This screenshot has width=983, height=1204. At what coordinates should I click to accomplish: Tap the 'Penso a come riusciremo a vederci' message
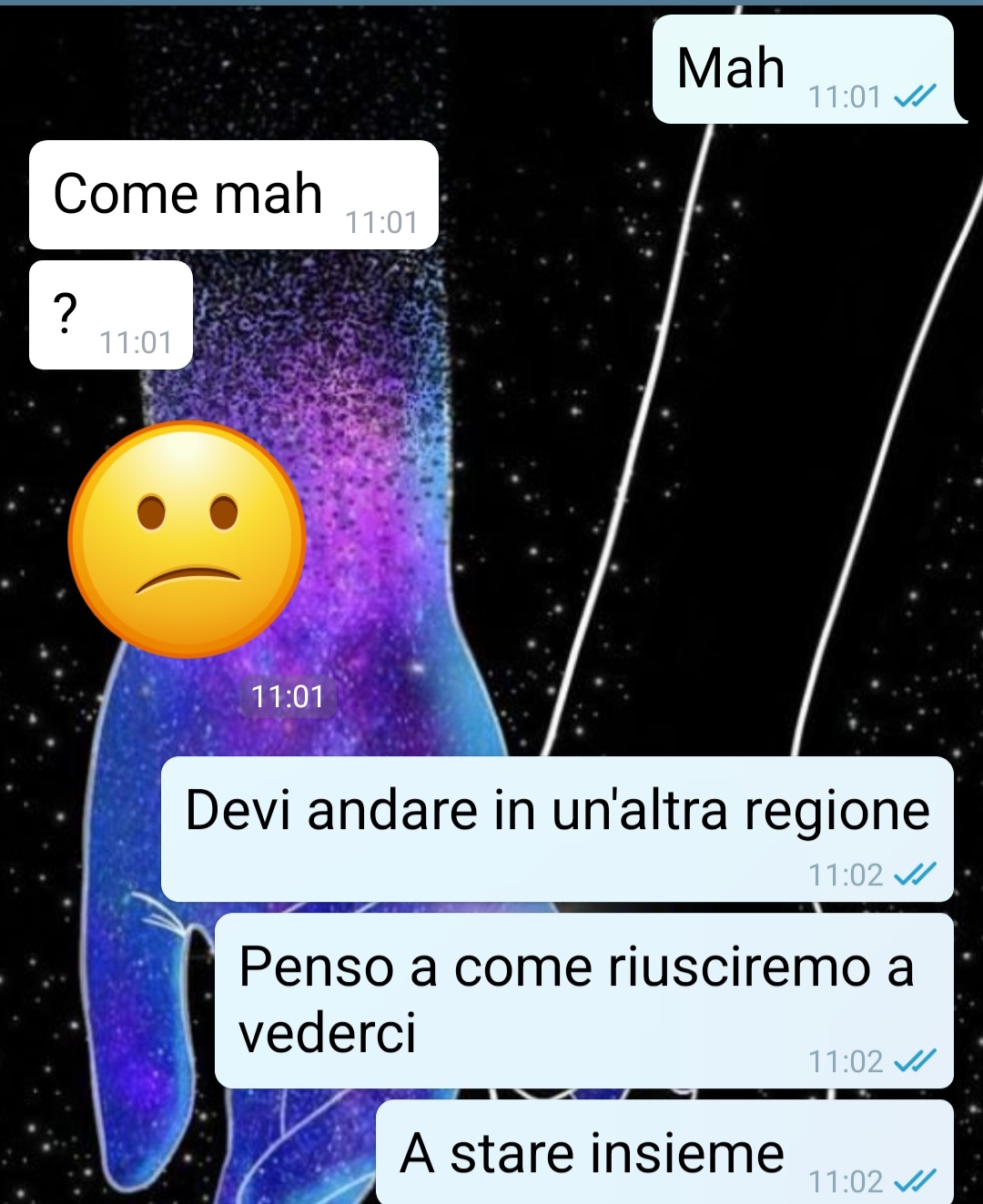583,1000
